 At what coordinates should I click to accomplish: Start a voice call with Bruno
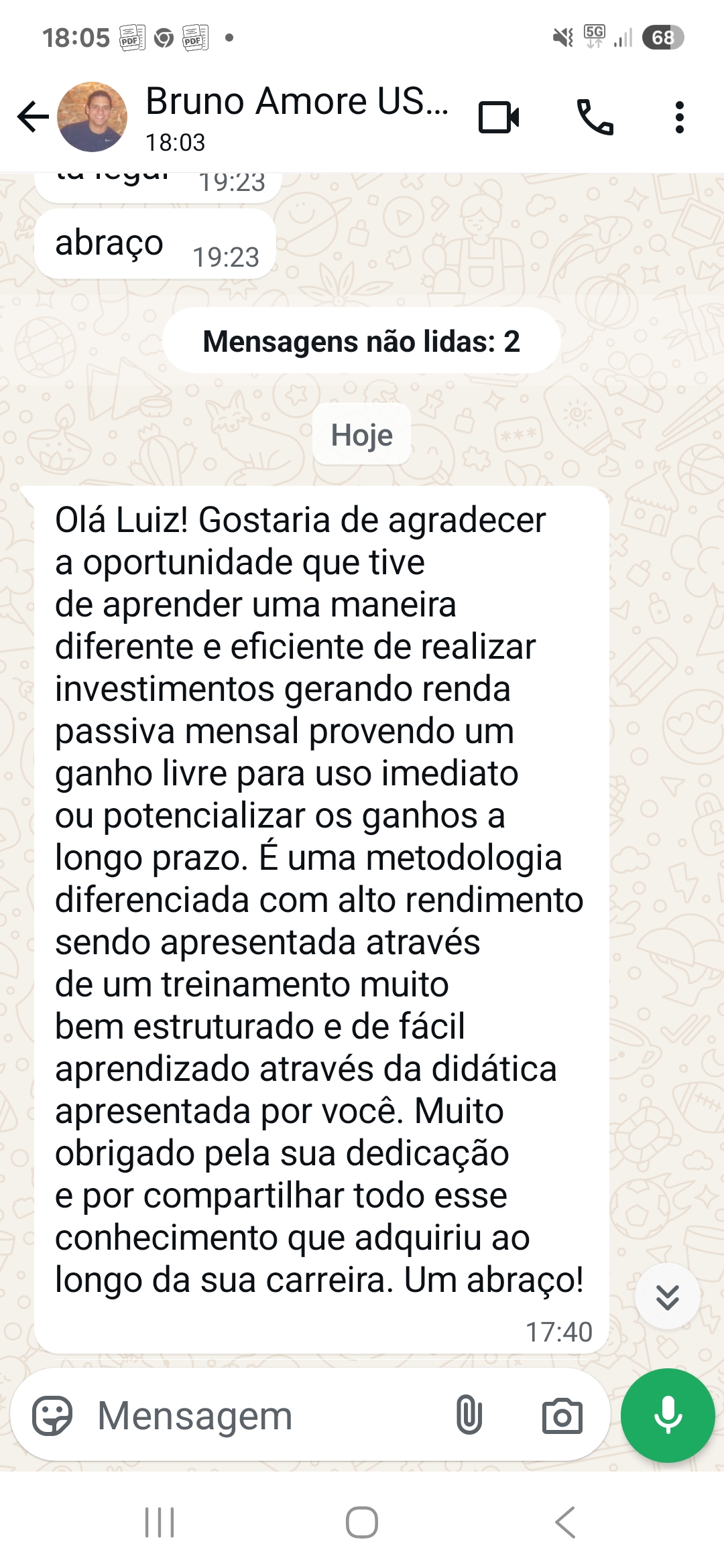(595, 118)
